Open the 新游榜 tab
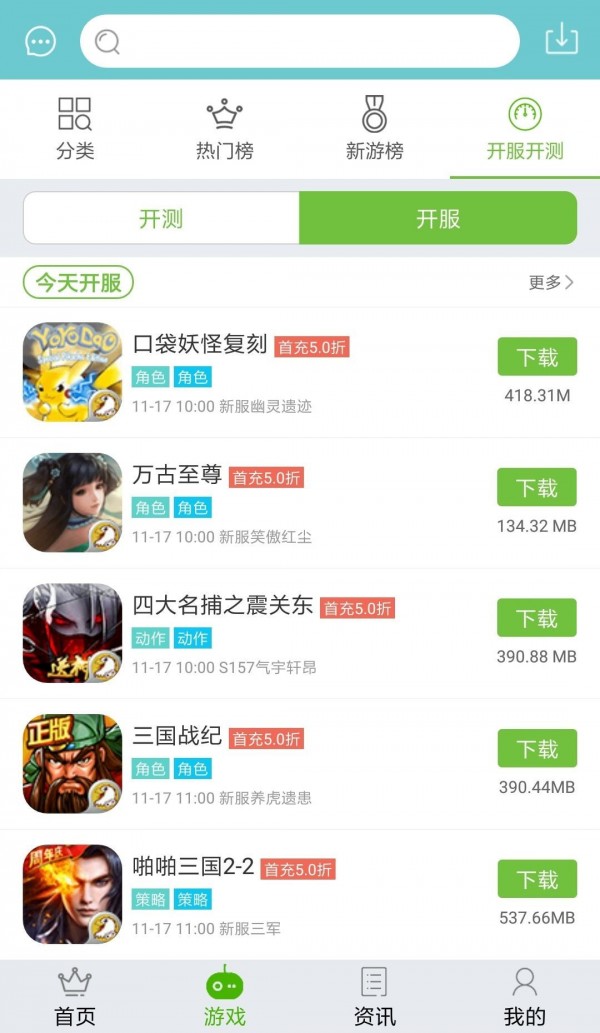600x1033 pixels. point(375,129)
